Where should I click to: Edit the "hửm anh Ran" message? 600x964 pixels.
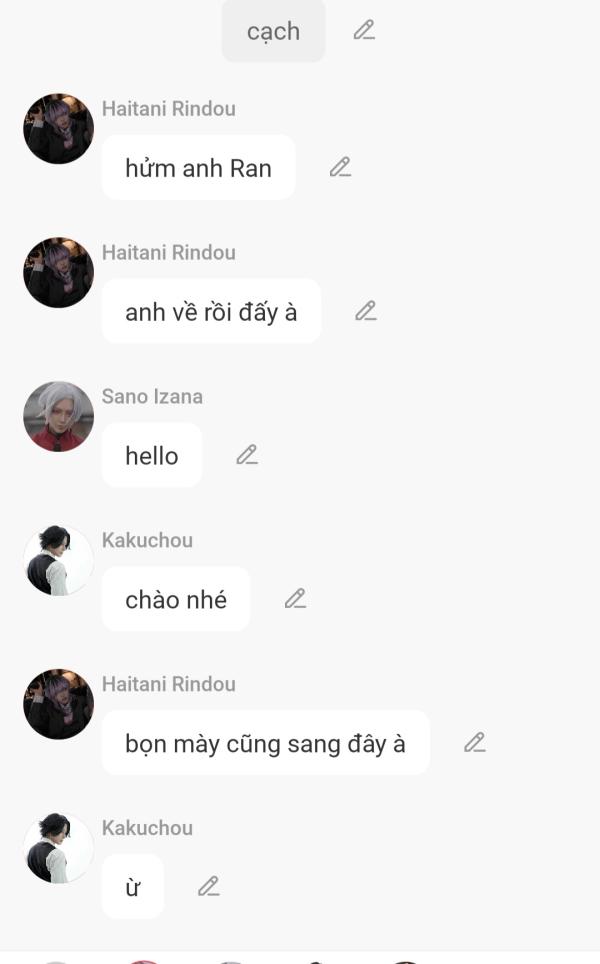(x=340, y=167)
